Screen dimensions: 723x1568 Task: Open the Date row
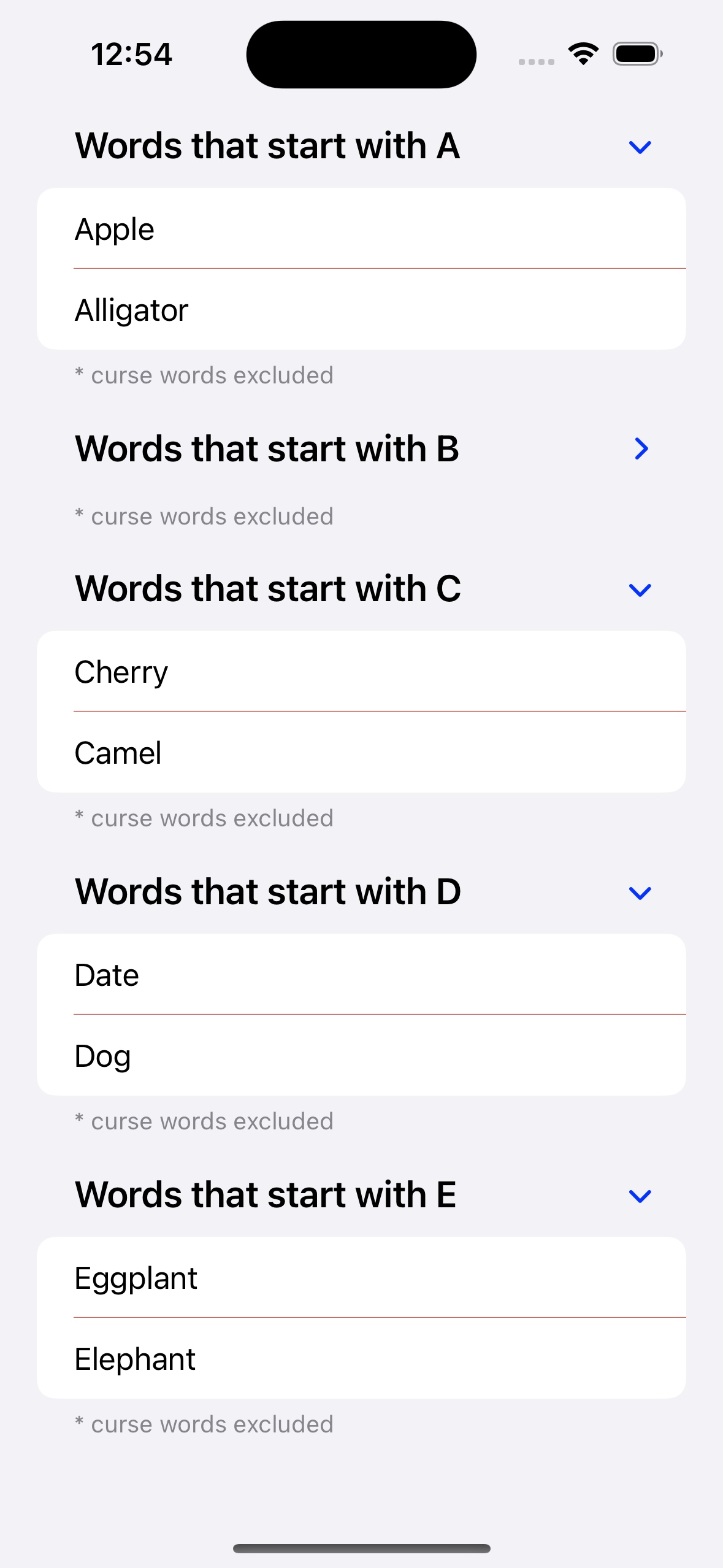(361, 975)
